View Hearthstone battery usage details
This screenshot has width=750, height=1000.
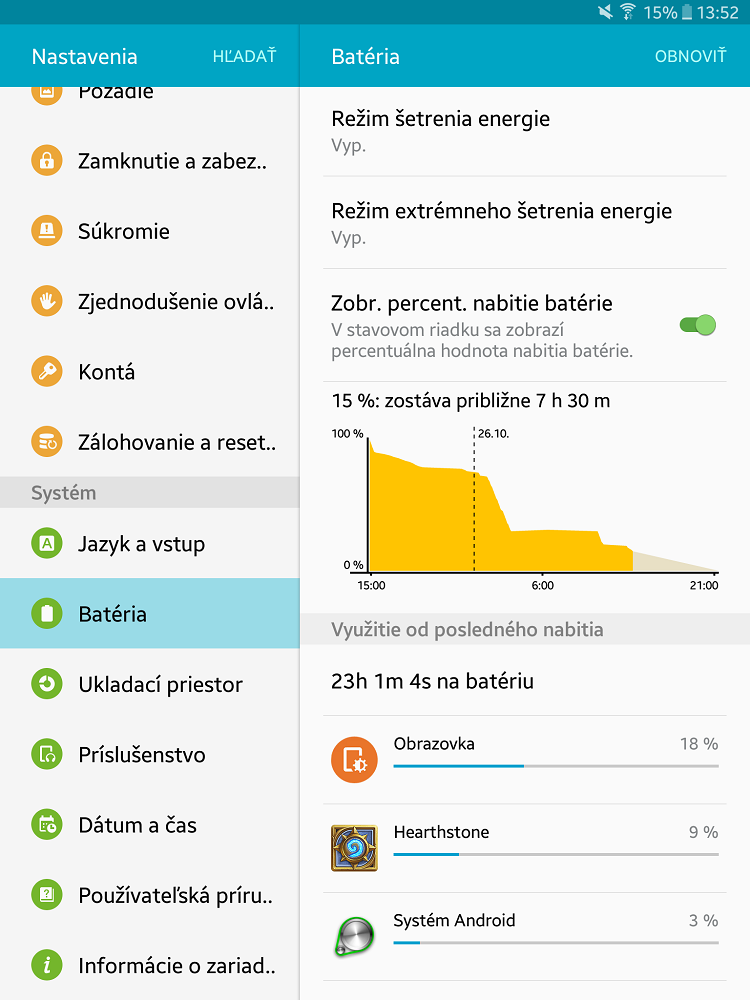click(x=525, y=847)
